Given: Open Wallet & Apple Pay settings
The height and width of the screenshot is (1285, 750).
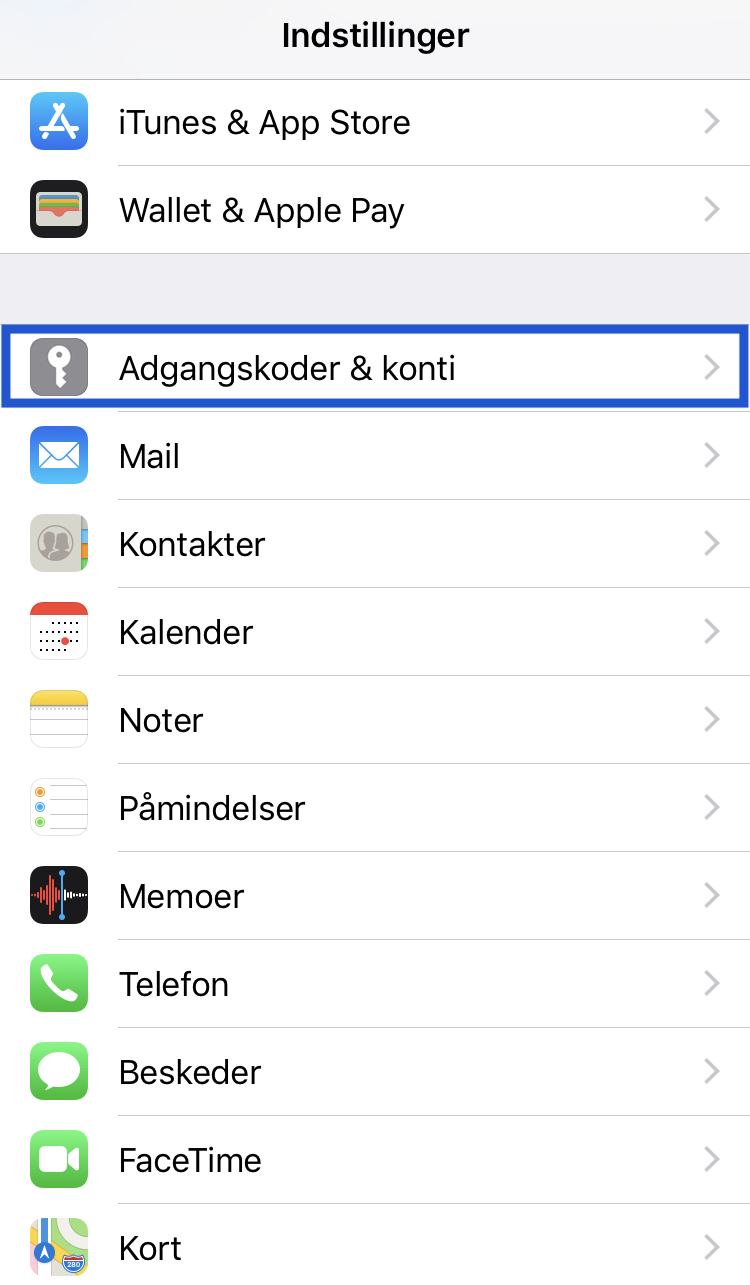Looking at the screenshot, I should tap(375, 210).
